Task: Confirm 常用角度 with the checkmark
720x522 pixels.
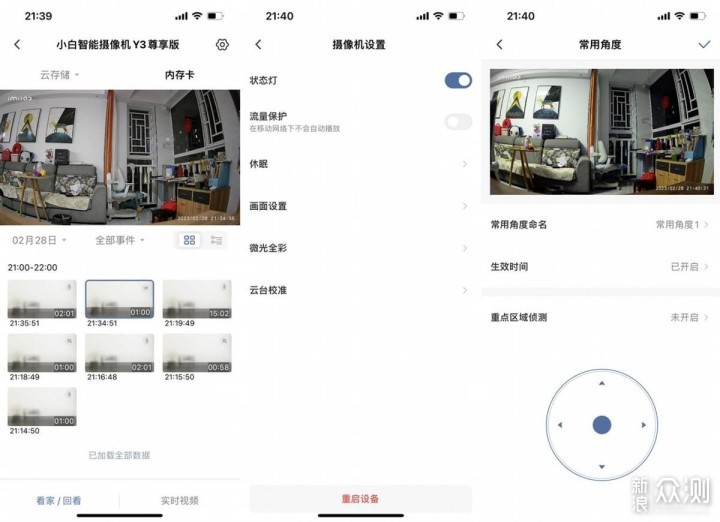Action: [704, 45]
